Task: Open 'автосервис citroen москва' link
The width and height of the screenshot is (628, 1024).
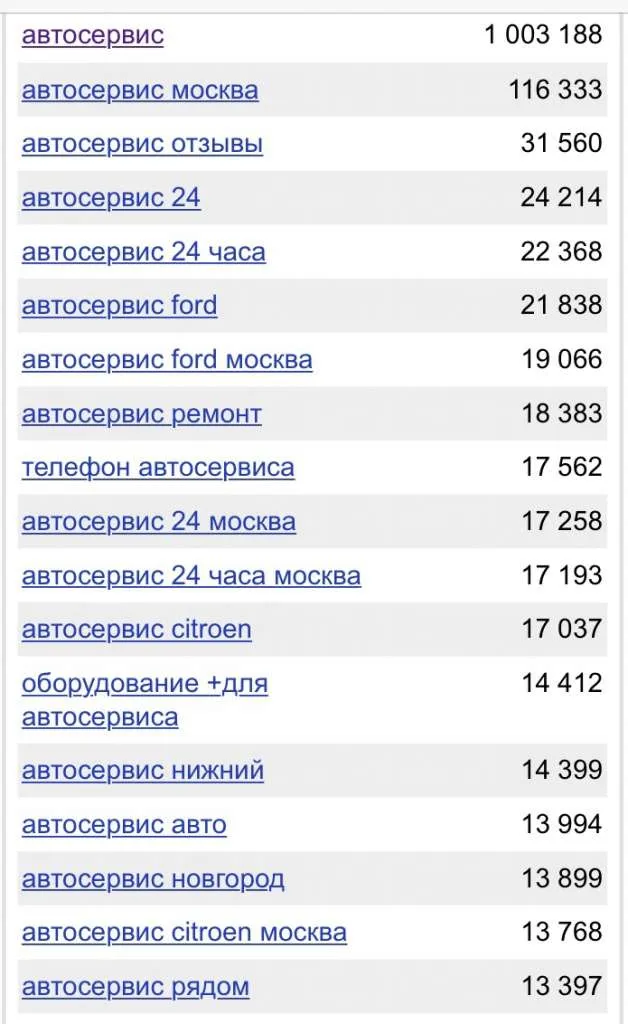Action: [x=184, y=933]
